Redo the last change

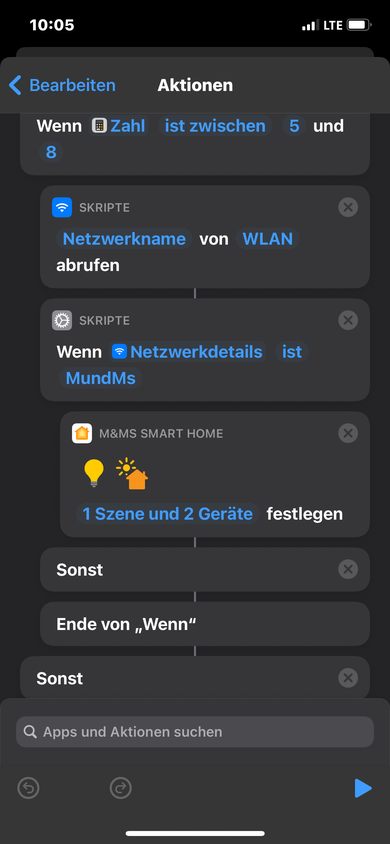tap(120, 789)
